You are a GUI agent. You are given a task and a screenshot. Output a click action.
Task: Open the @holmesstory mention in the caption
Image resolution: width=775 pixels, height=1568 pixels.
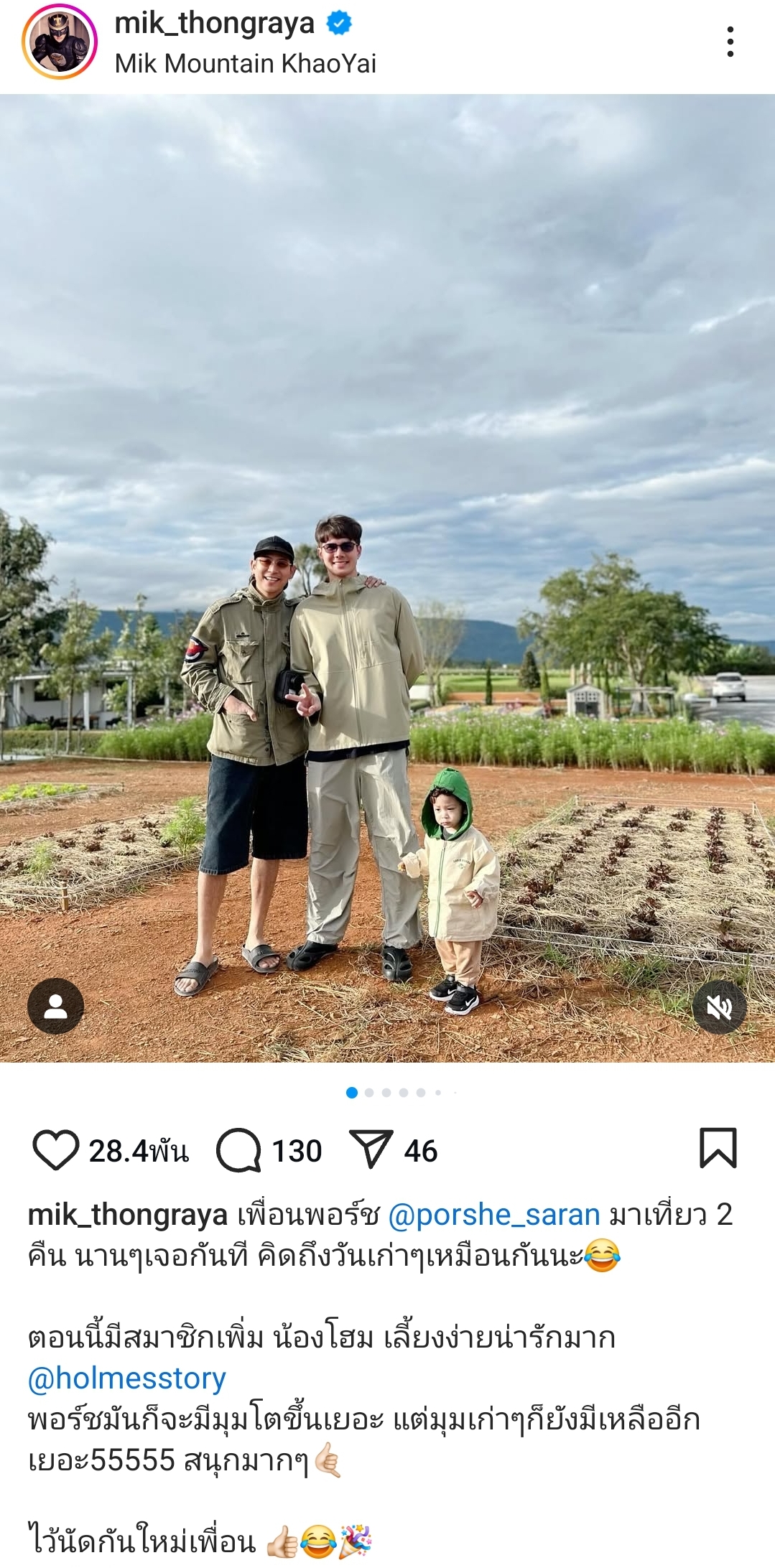(x=127, y=1378)
